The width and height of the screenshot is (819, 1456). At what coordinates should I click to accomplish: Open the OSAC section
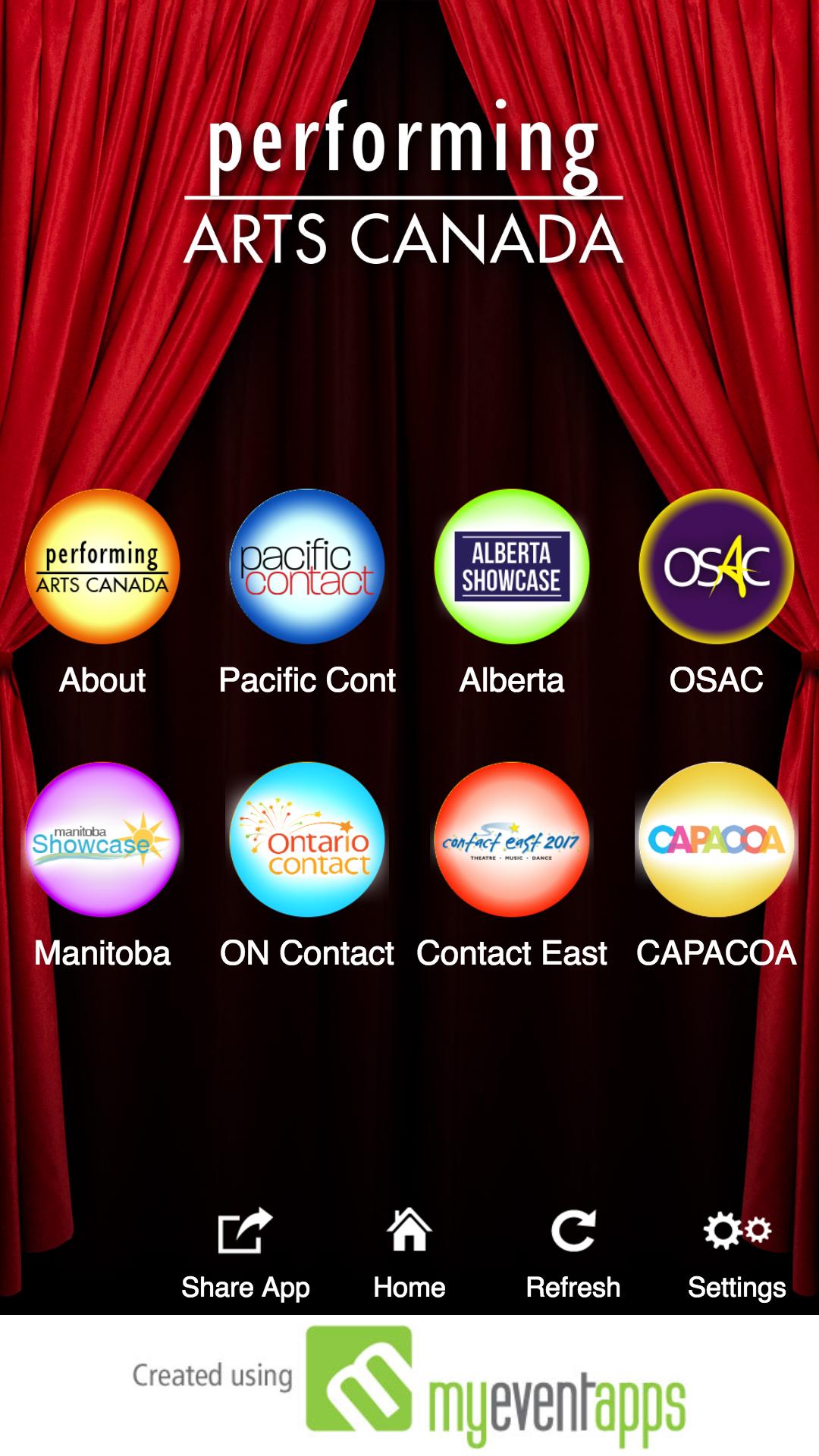(716, 567)
